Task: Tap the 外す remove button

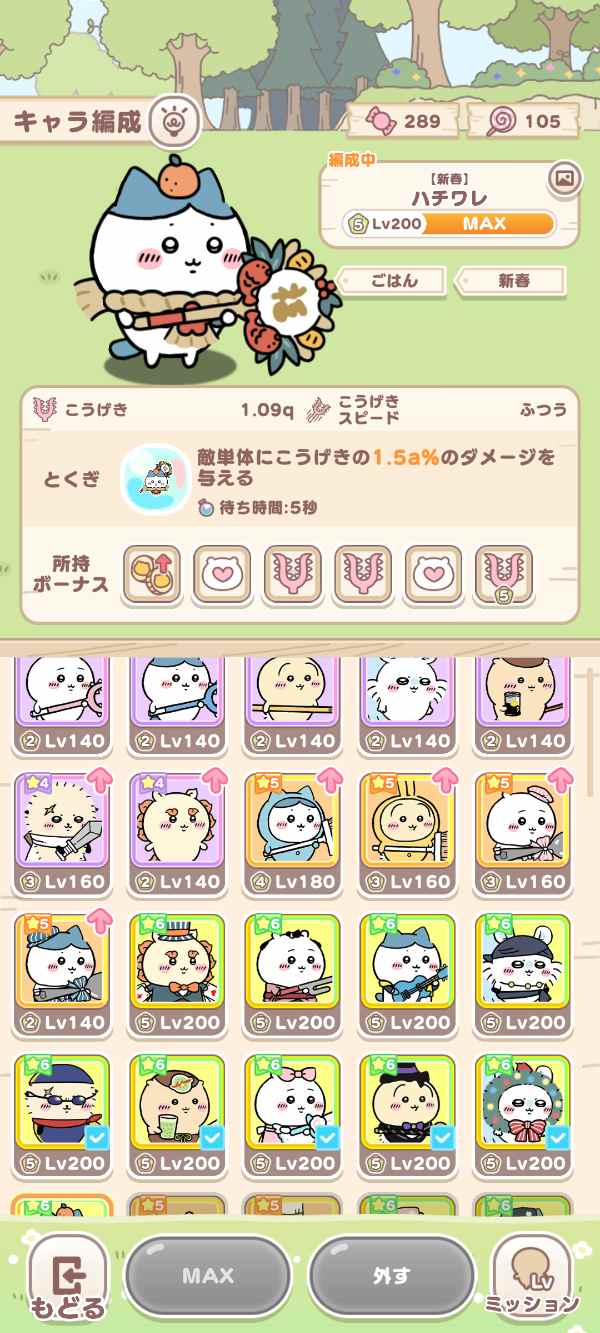Action: [x=391, y=1276]
